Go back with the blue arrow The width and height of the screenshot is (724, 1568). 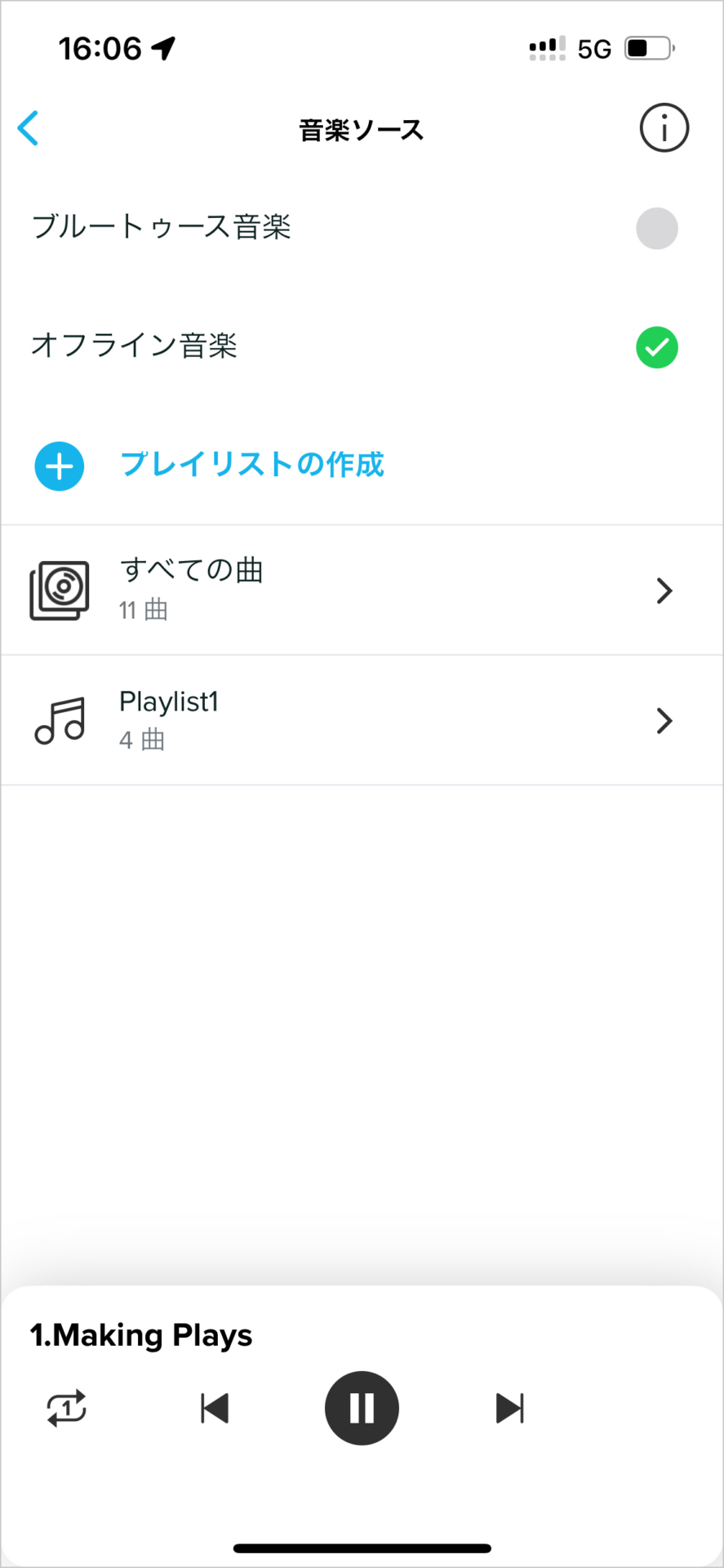point(29,128)
